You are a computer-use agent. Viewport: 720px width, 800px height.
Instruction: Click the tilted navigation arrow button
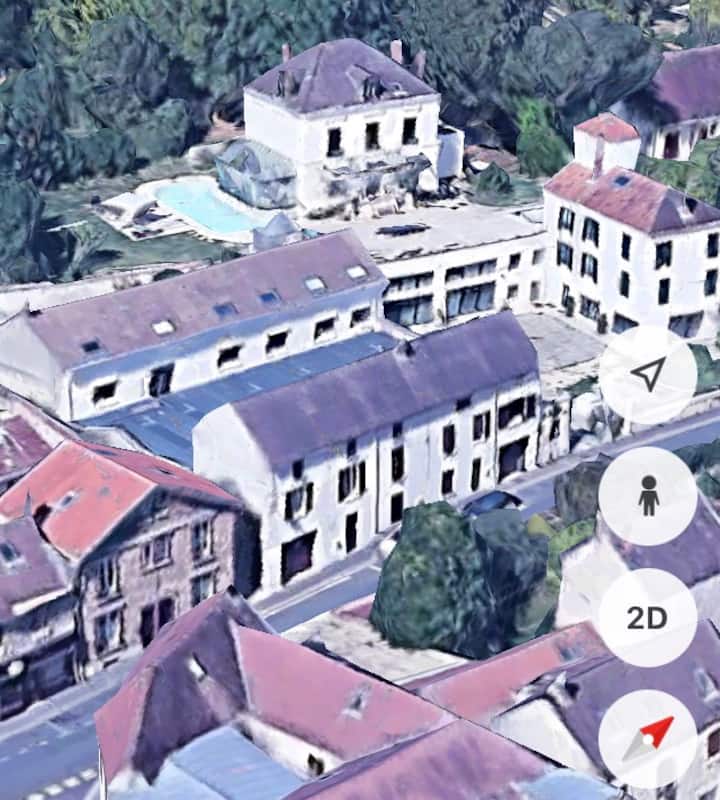(648, 375)
